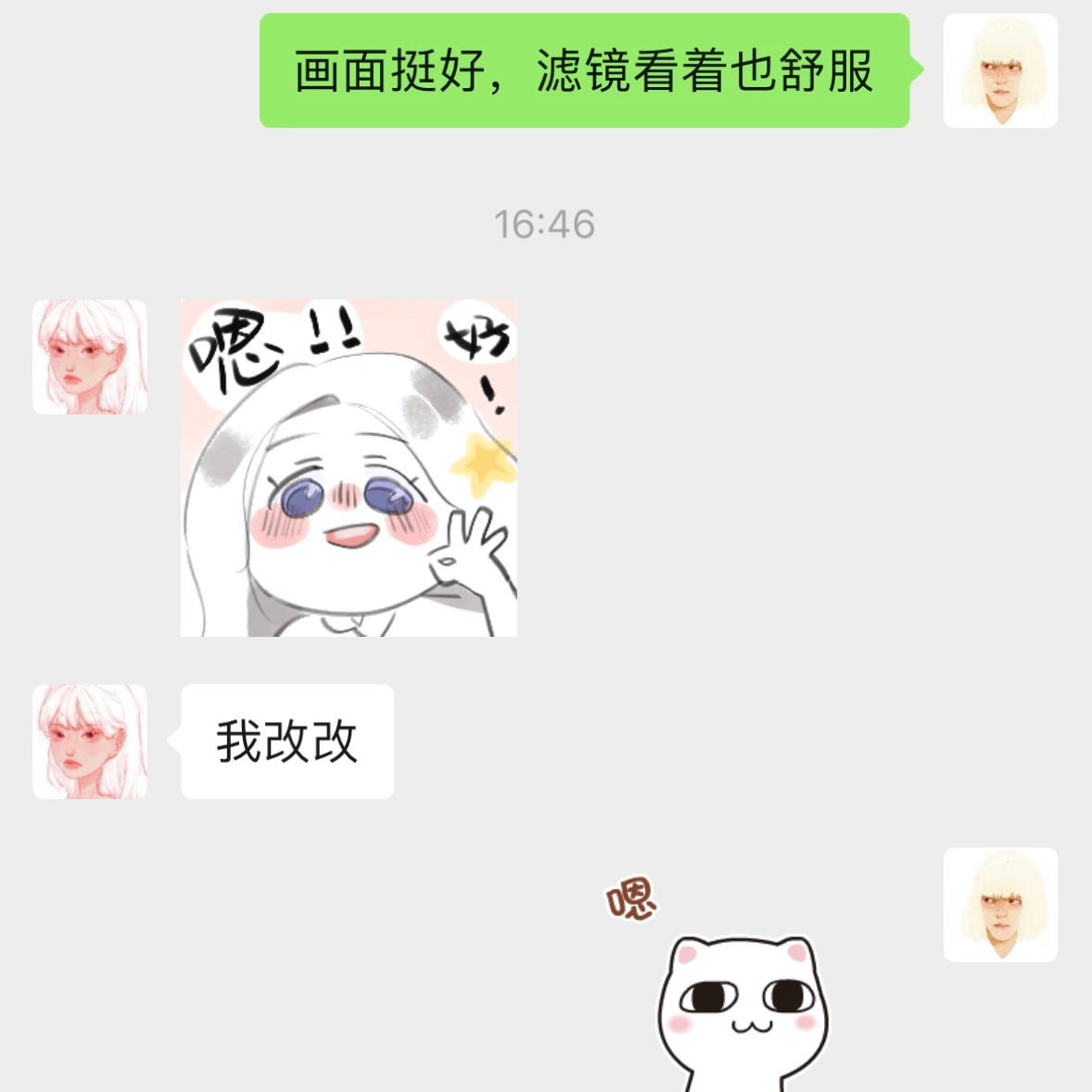
Task: Open the contact's avatar beside the 嗯!! 好! sticker
Action: [x=90, y=357]
